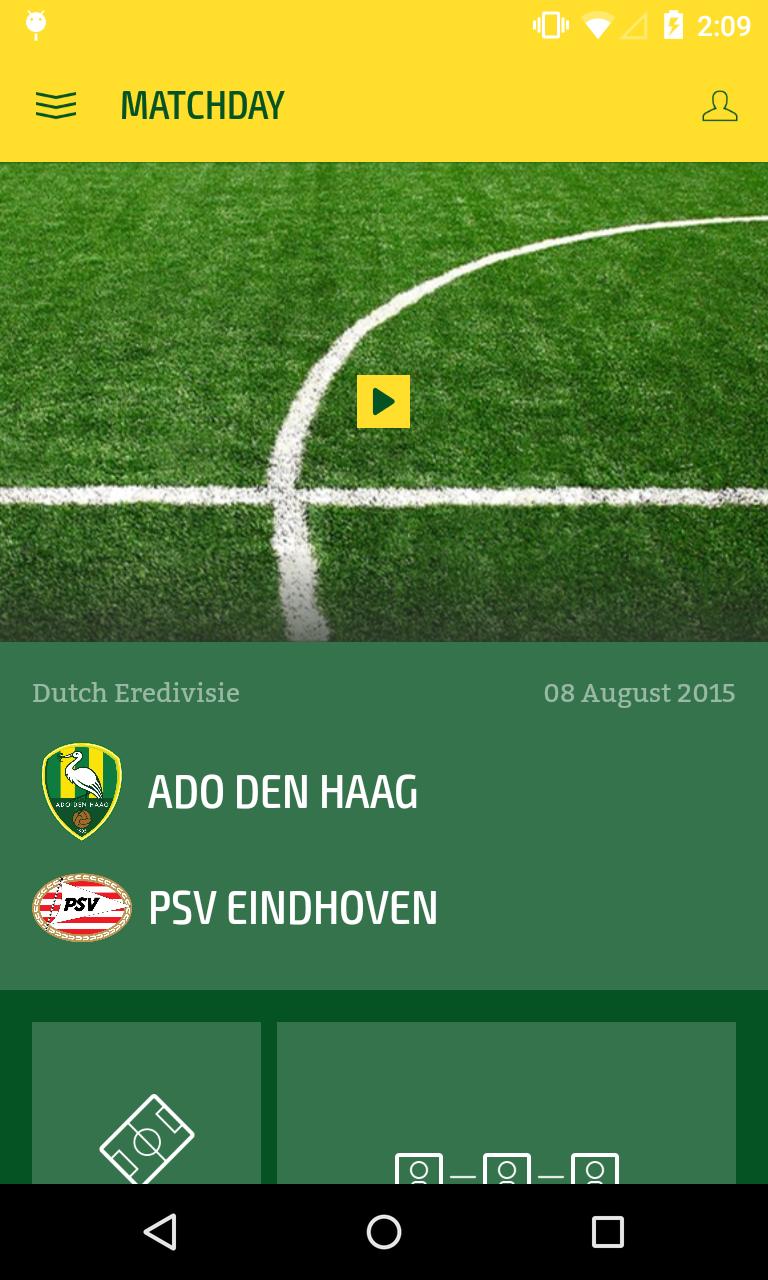Open the user profile icon
This screenshot has width=768, height=1280.
719,106
